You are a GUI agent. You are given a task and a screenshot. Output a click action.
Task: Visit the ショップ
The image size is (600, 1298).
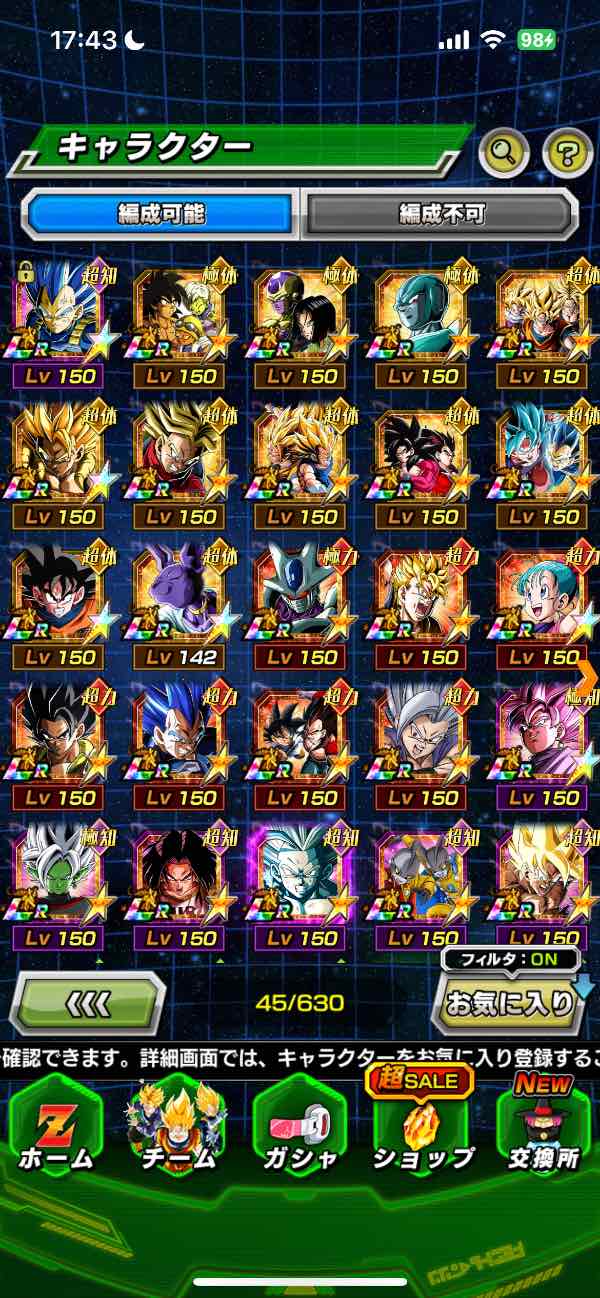(x=421, y=1124)
